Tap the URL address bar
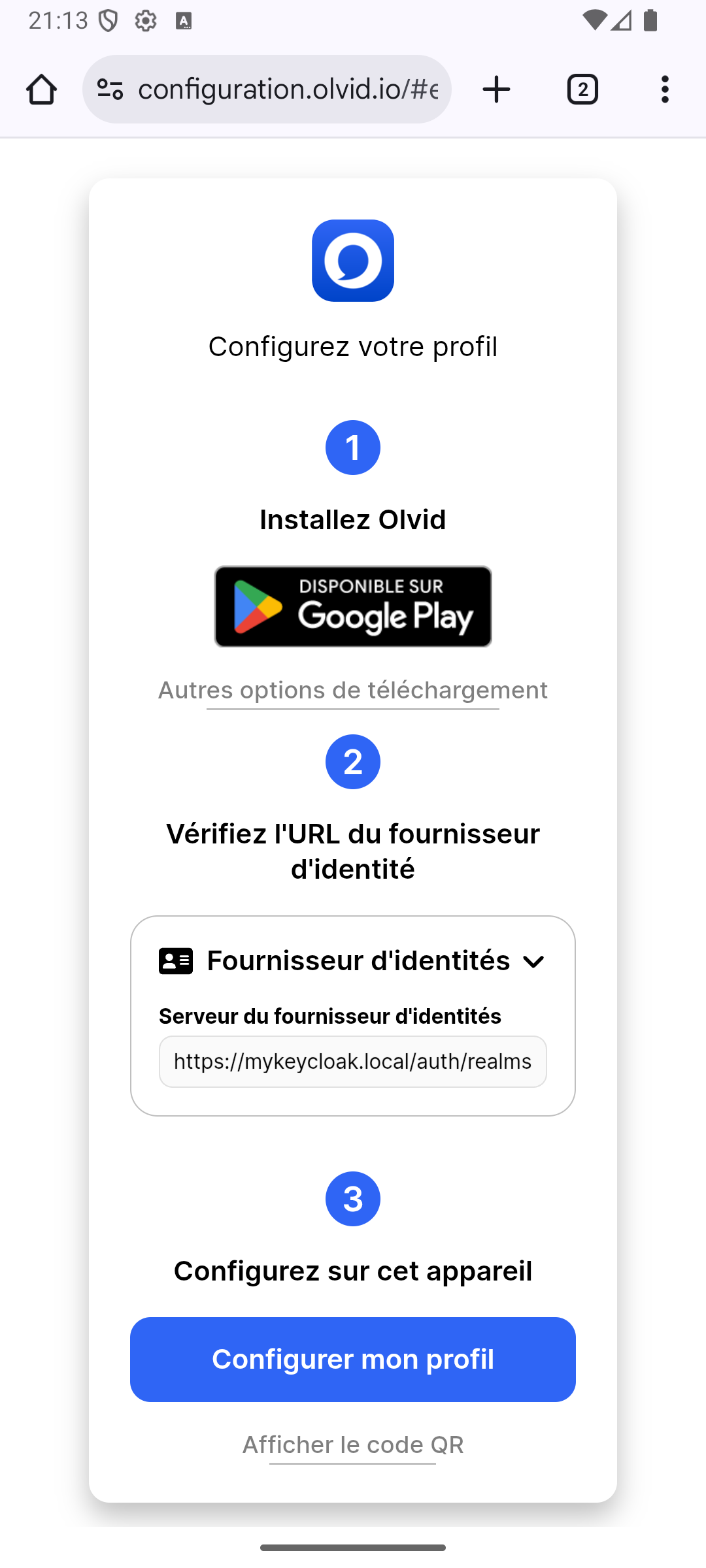 pyautogui.click(x=288, y=90)
